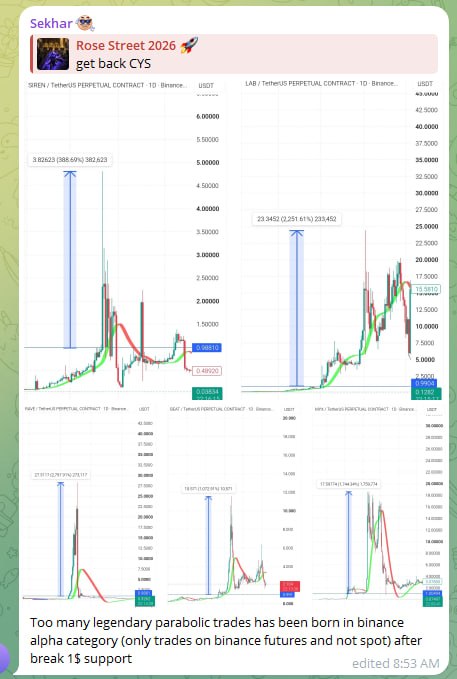Open the LAB perpetual contract chart image
457x679 pixels.
341,240
